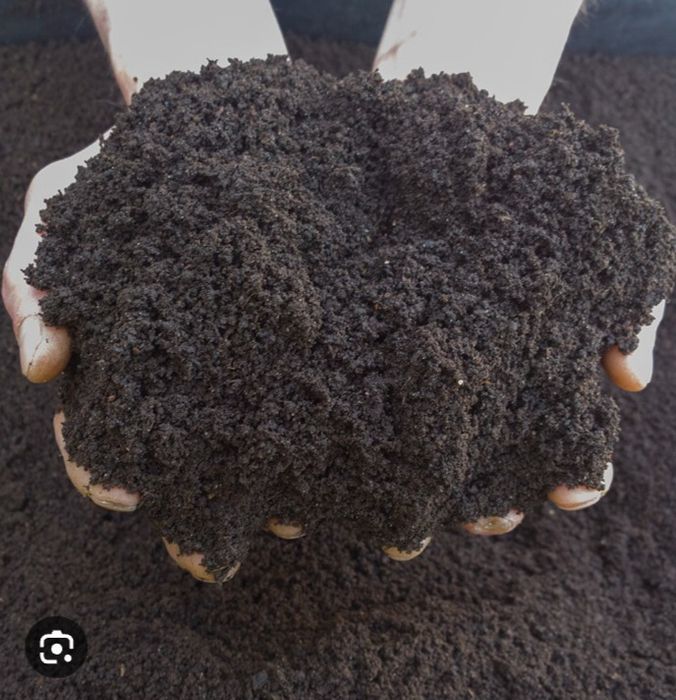
Task: Open the visual search lens icon
Action: (x=56, y=647)
